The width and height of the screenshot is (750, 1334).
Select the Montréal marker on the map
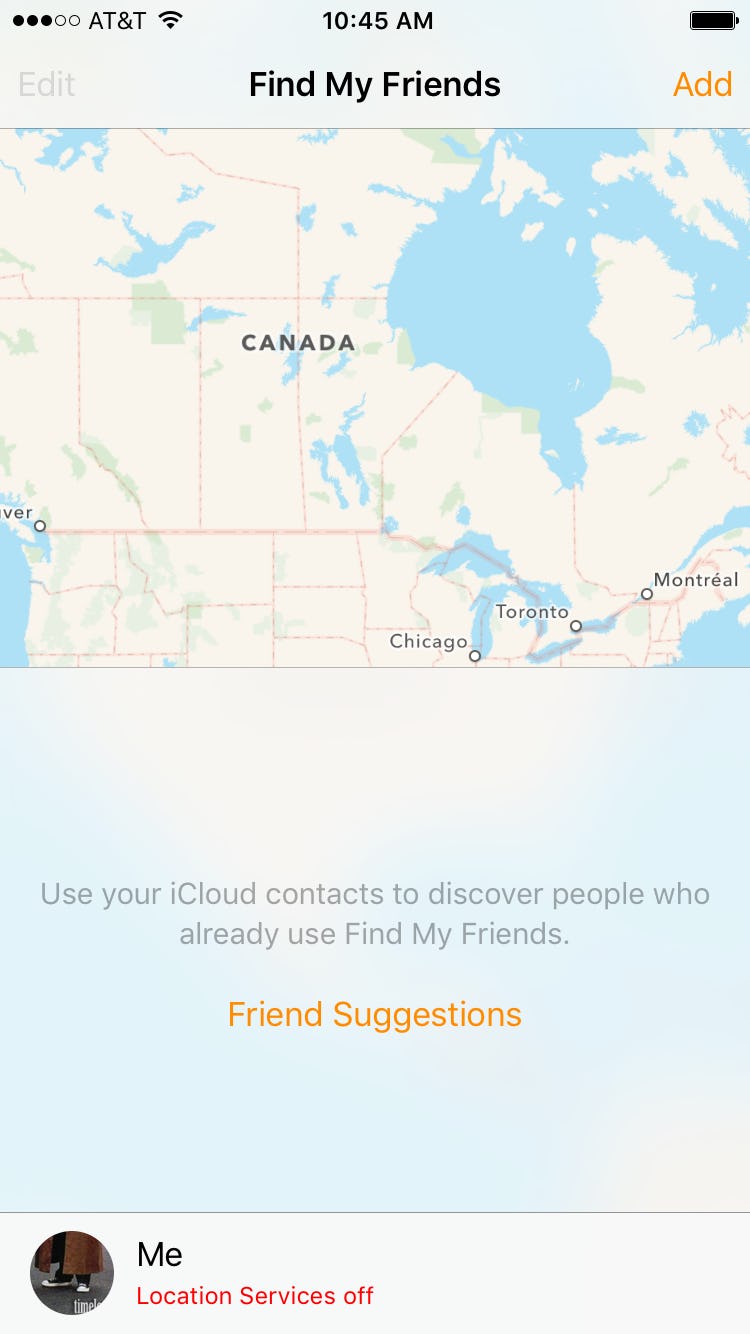point(647,593)
